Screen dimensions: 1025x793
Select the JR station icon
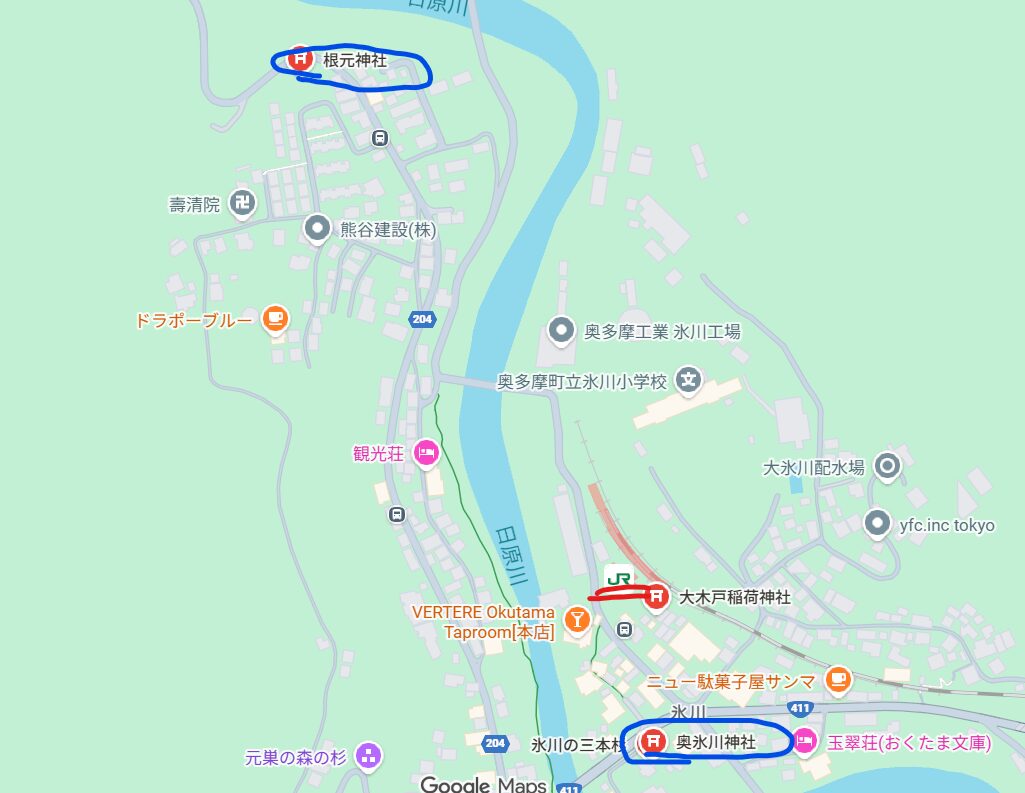point(619,577)
